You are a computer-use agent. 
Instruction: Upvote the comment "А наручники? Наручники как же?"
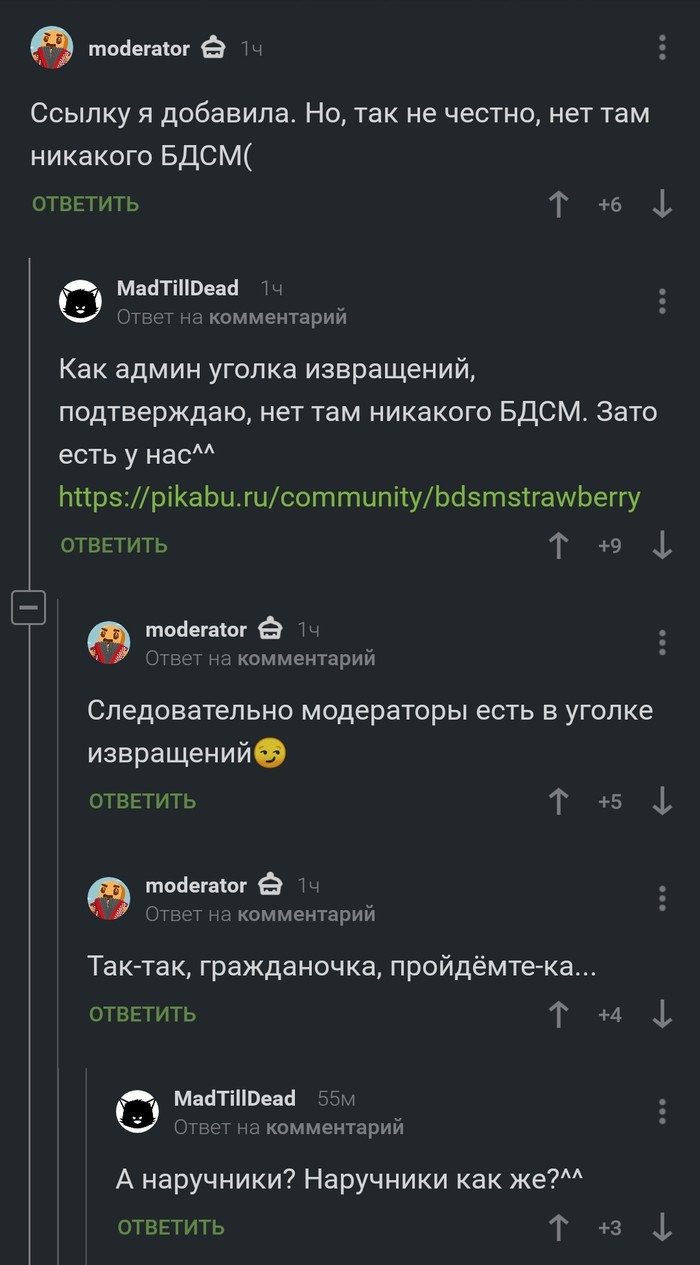[x=559, y=1227]
